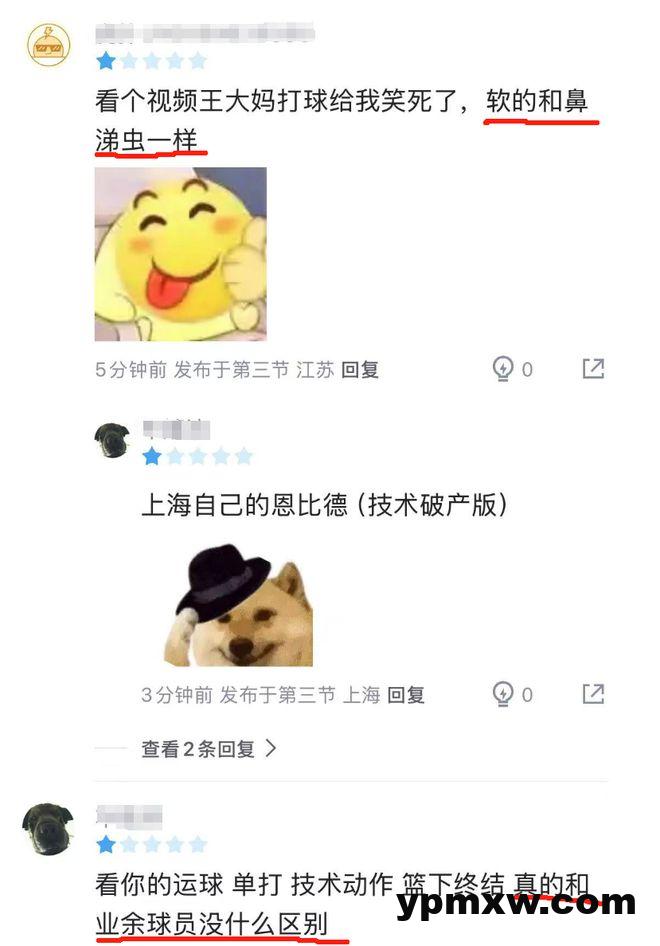The image size is (660, 946).
Task: Share the 江苏 comment
Action: click(593, 369)
